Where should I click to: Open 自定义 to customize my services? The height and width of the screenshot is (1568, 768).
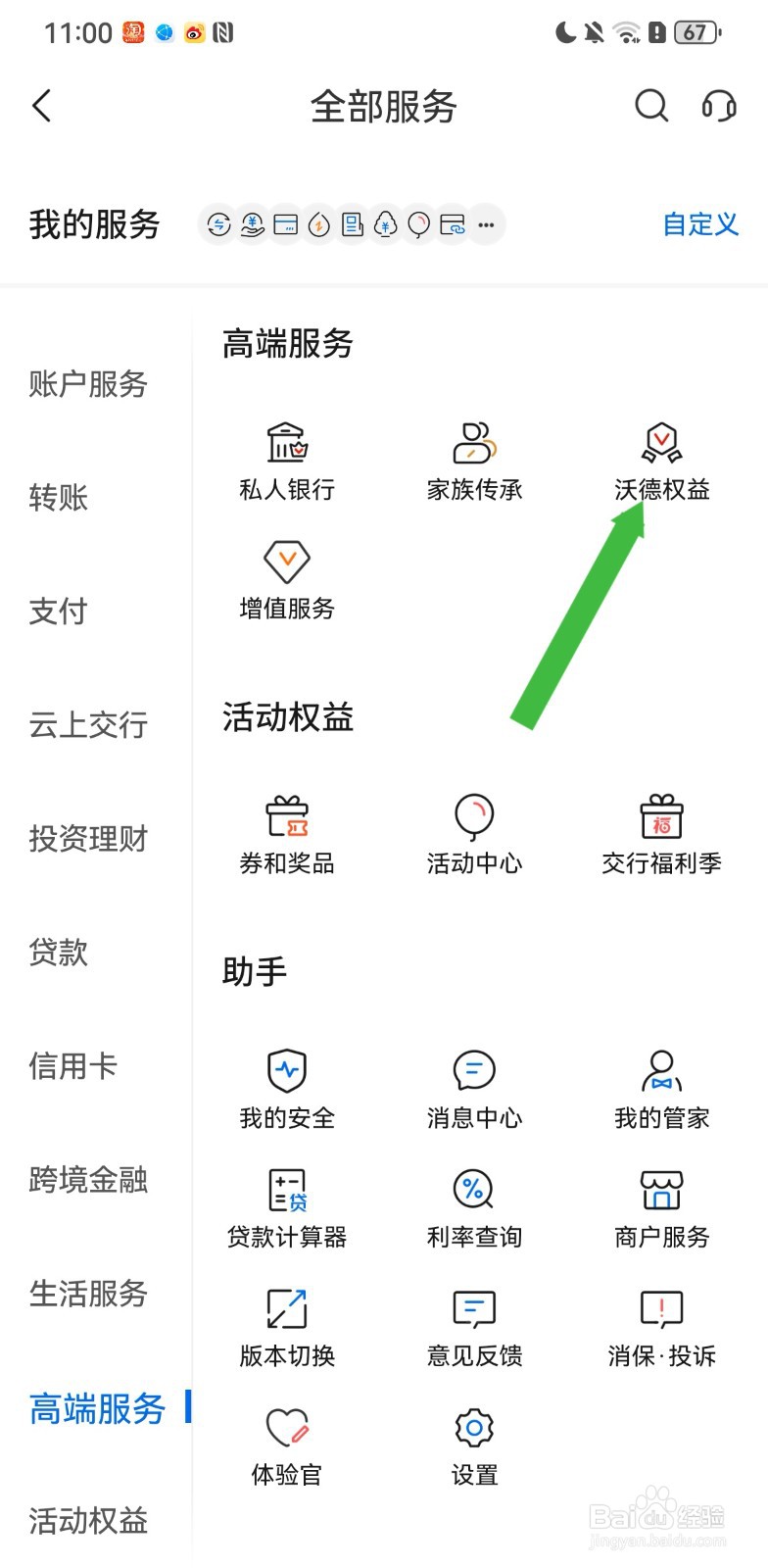[x=699, y=224]
